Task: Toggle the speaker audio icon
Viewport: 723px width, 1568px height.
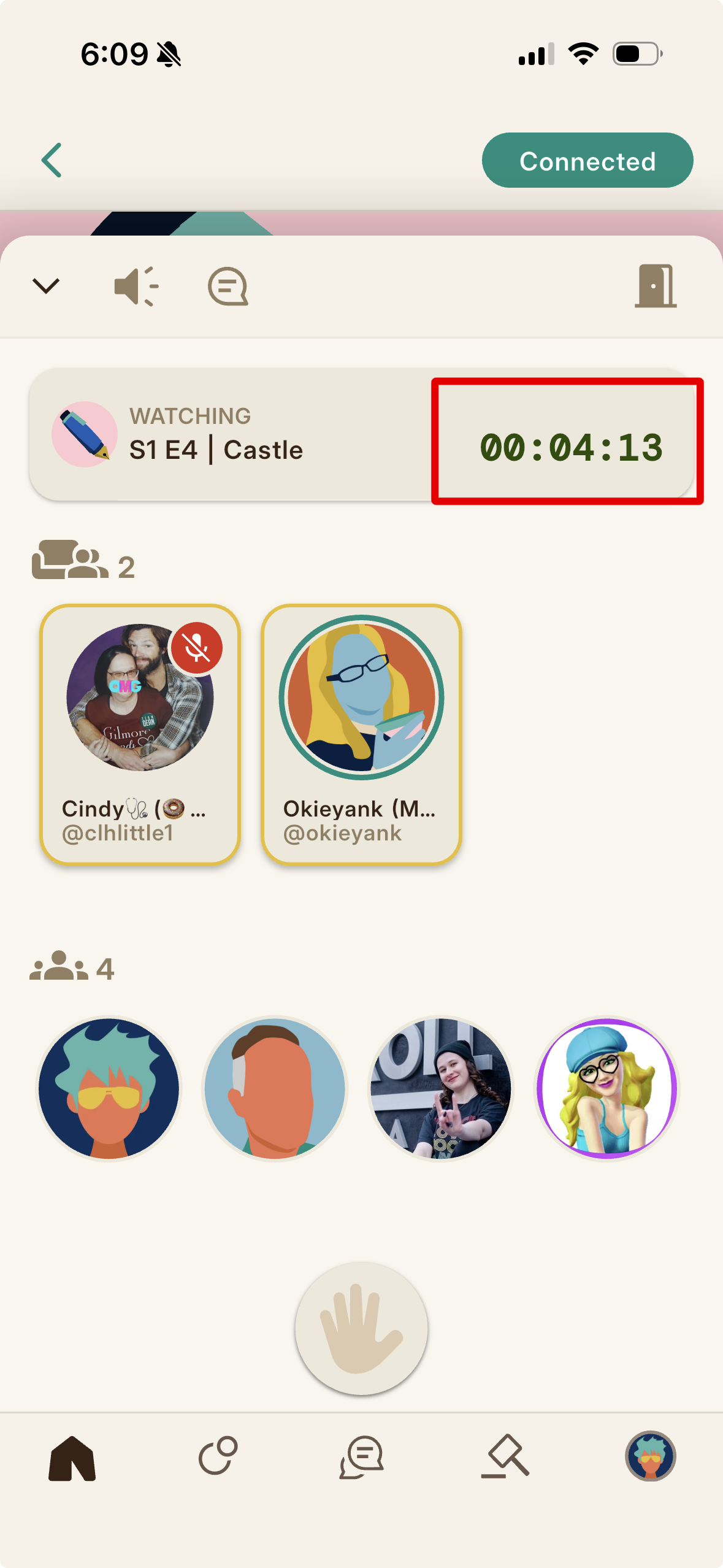Action: [x=136, y=286]
